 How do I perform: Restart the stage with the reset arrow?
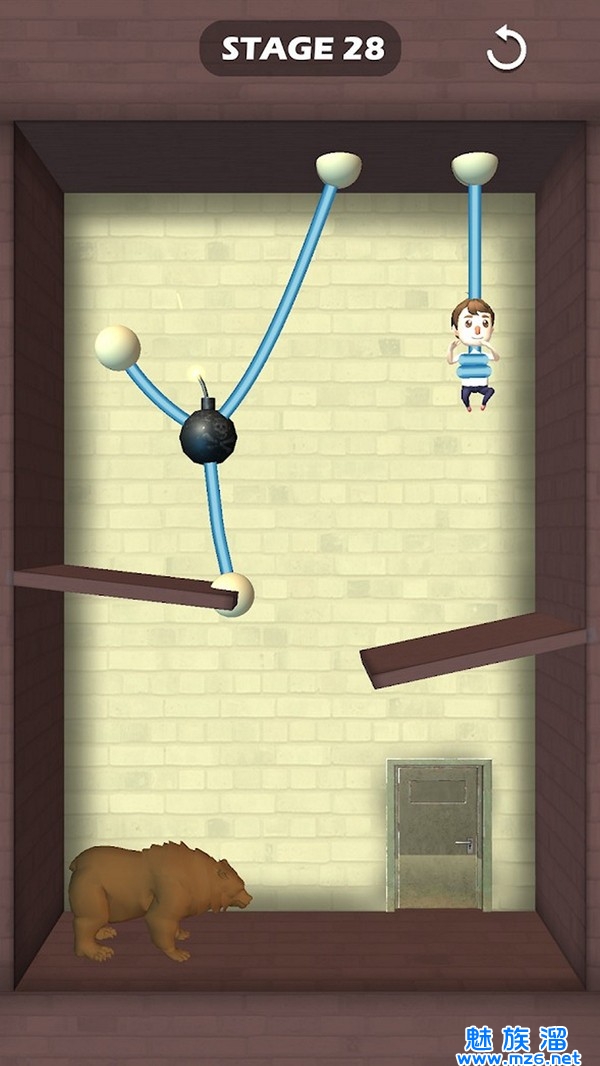(x=505, y=49)
